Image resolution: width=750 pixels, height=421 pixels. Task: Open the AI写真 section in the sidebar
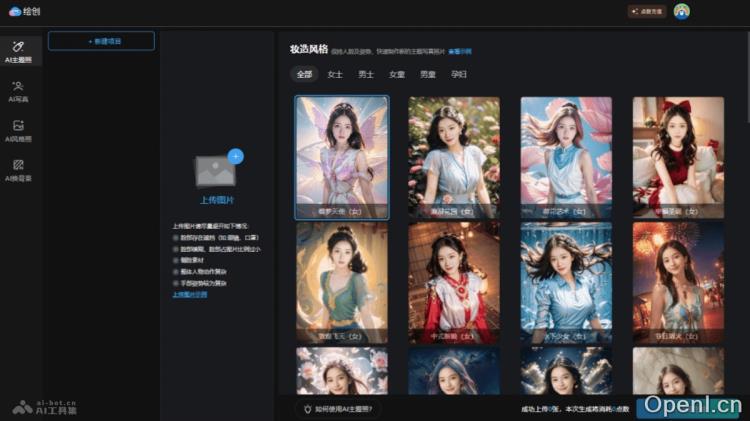pos(18,90)
